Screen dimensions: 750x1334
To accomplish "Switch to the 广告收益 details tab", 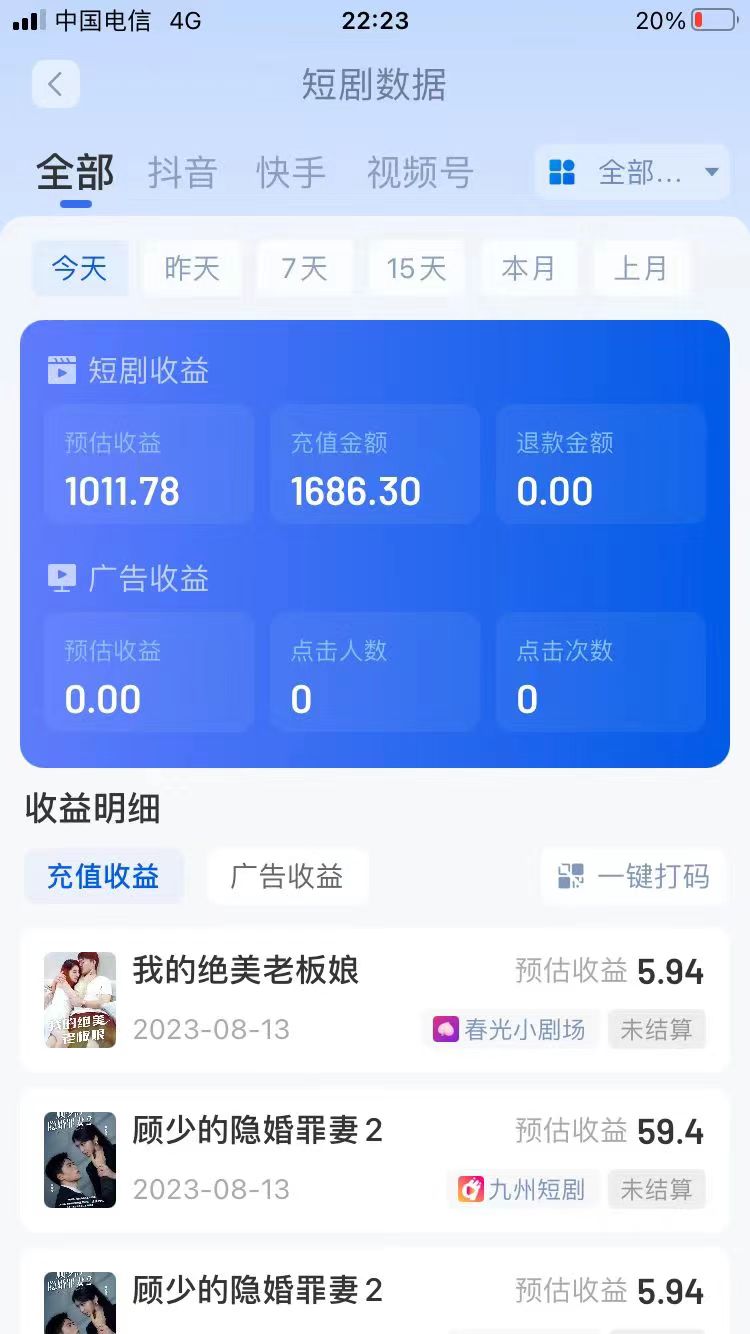I will click(x=287, y=877).
